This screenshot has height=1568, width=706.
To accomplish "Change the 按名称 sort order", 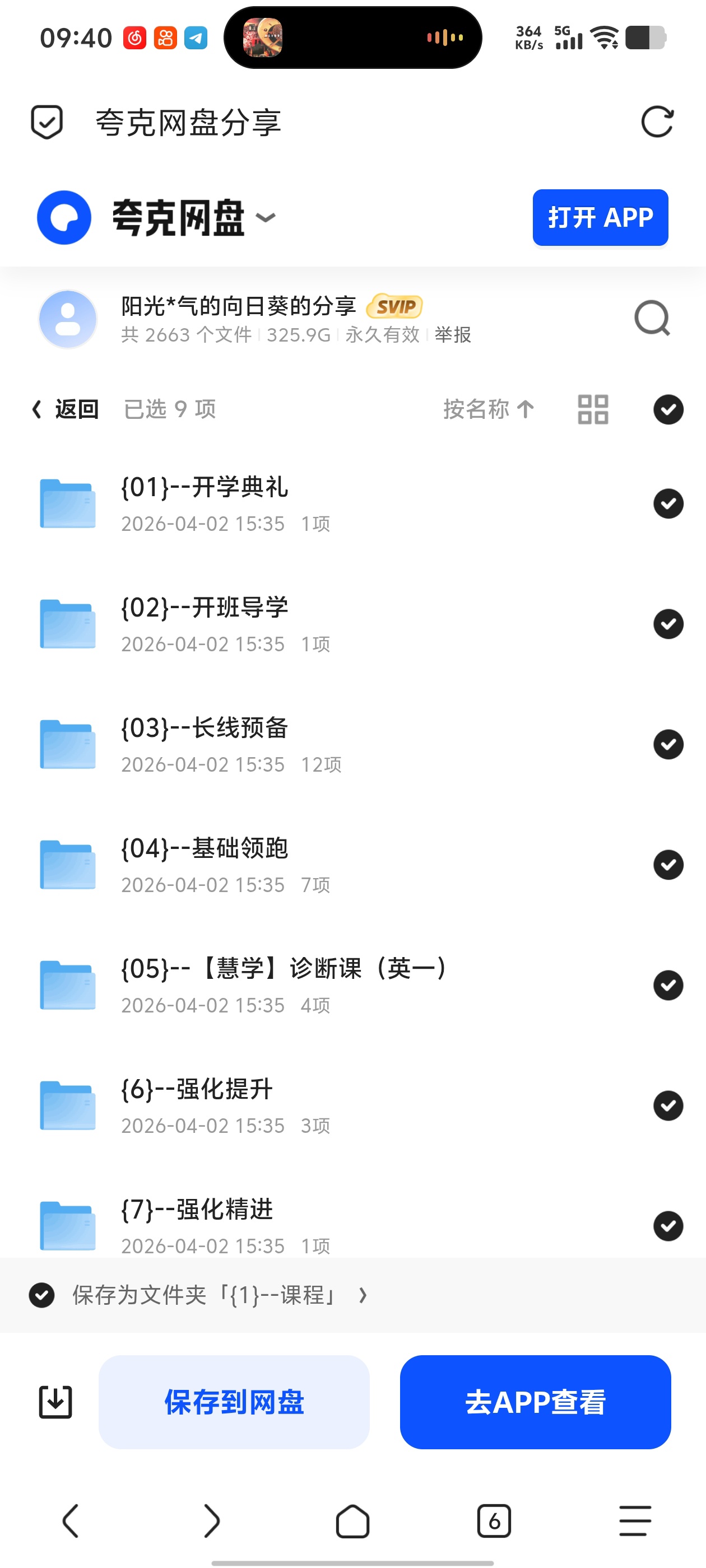I will tap(489, 409).
